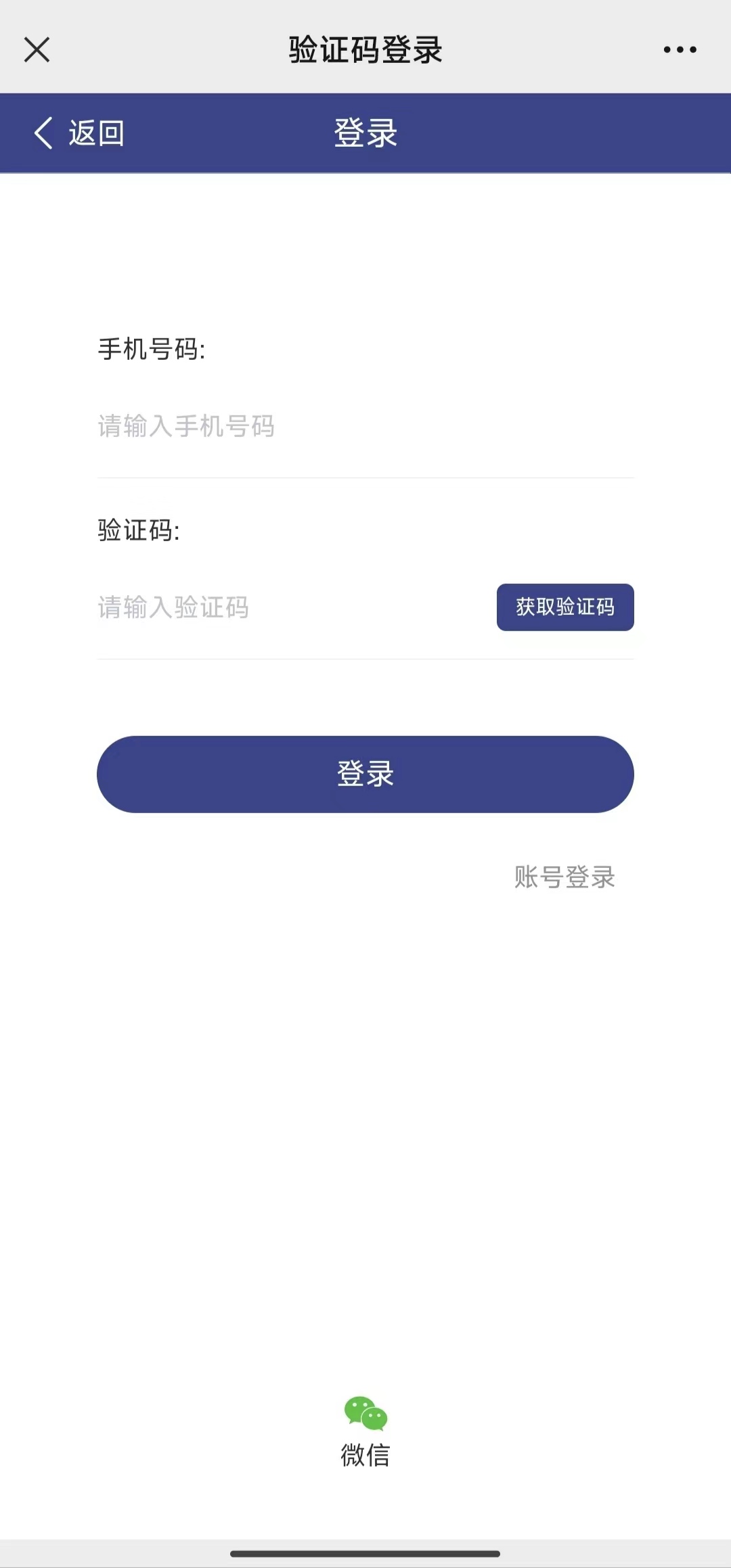
Task: Log in with the 微信 icon
Action: pyautogui.click(x=365, y=1412)
